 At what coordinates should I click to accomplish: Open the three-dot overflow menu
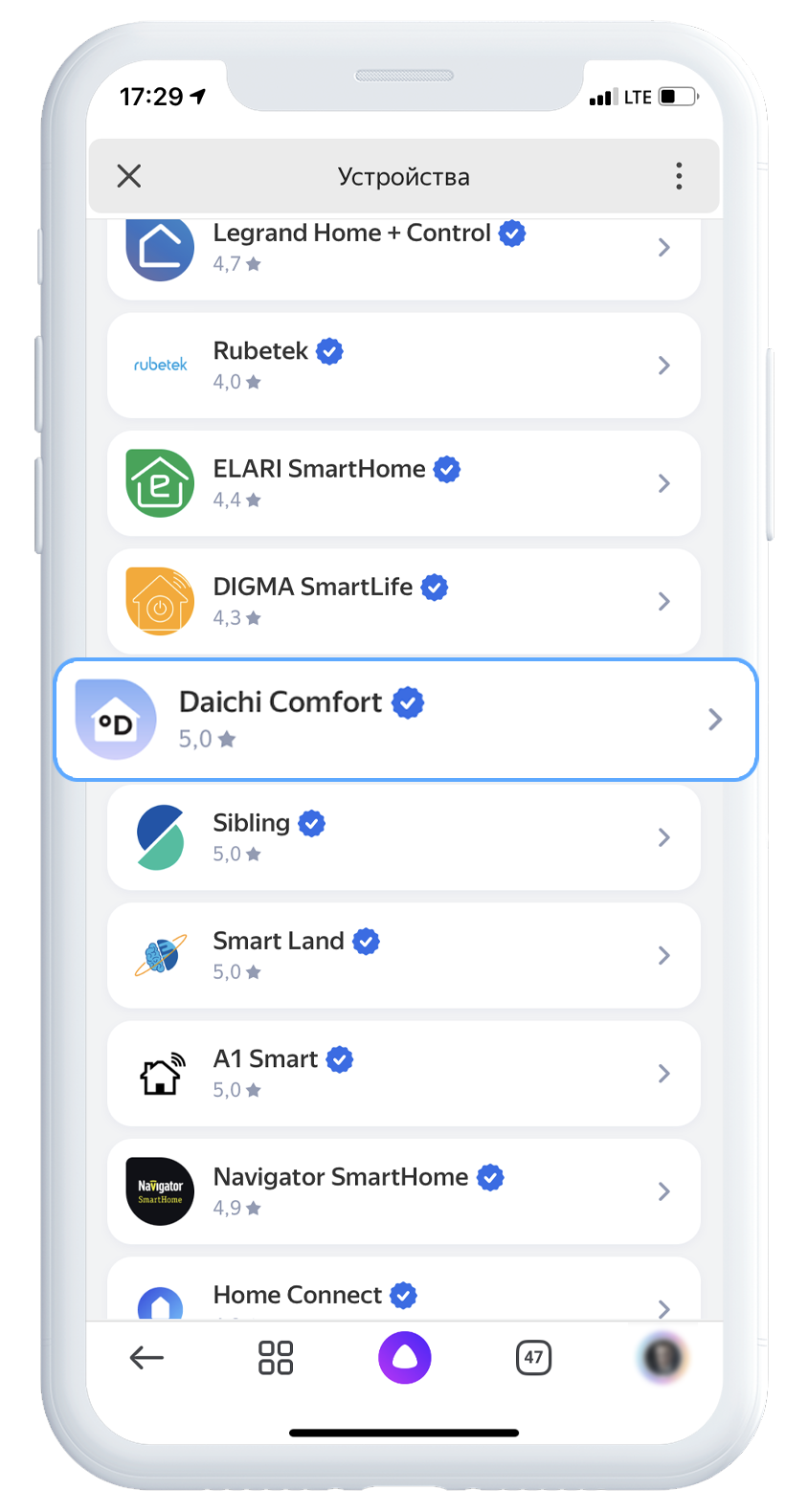pos(679,176)
